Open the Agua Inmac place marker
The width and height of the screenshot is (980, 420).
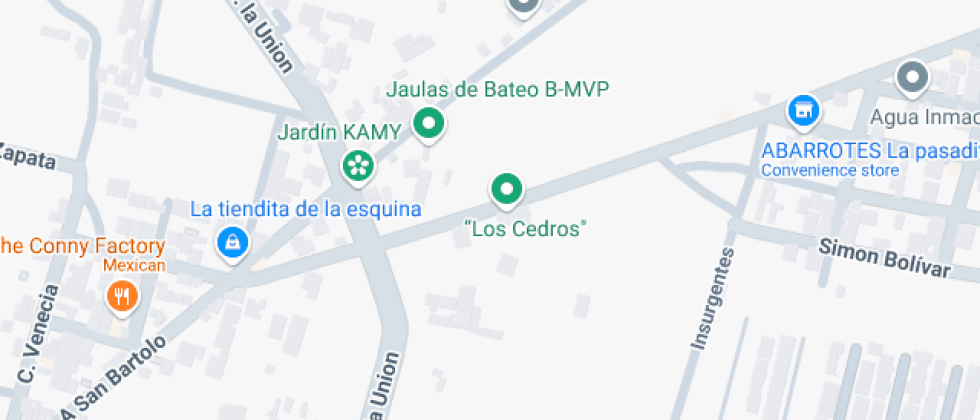pyautogui.click(x=911, y=77)
